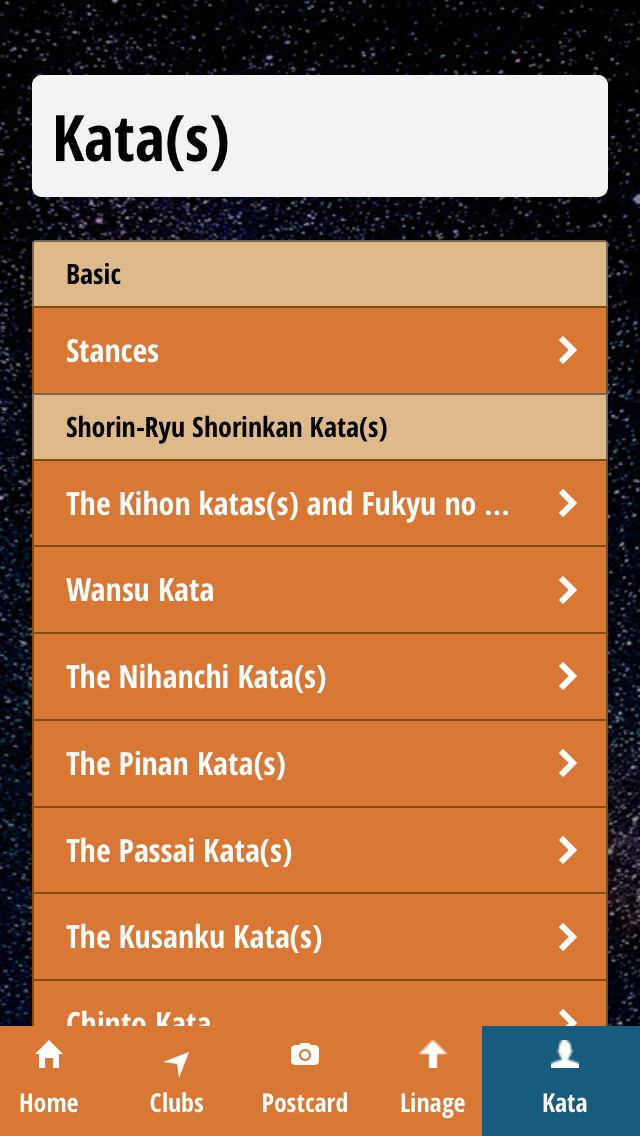Open the Postcard tab
The width and height of the screenshot is (640, 1136).
point(305,1081)
